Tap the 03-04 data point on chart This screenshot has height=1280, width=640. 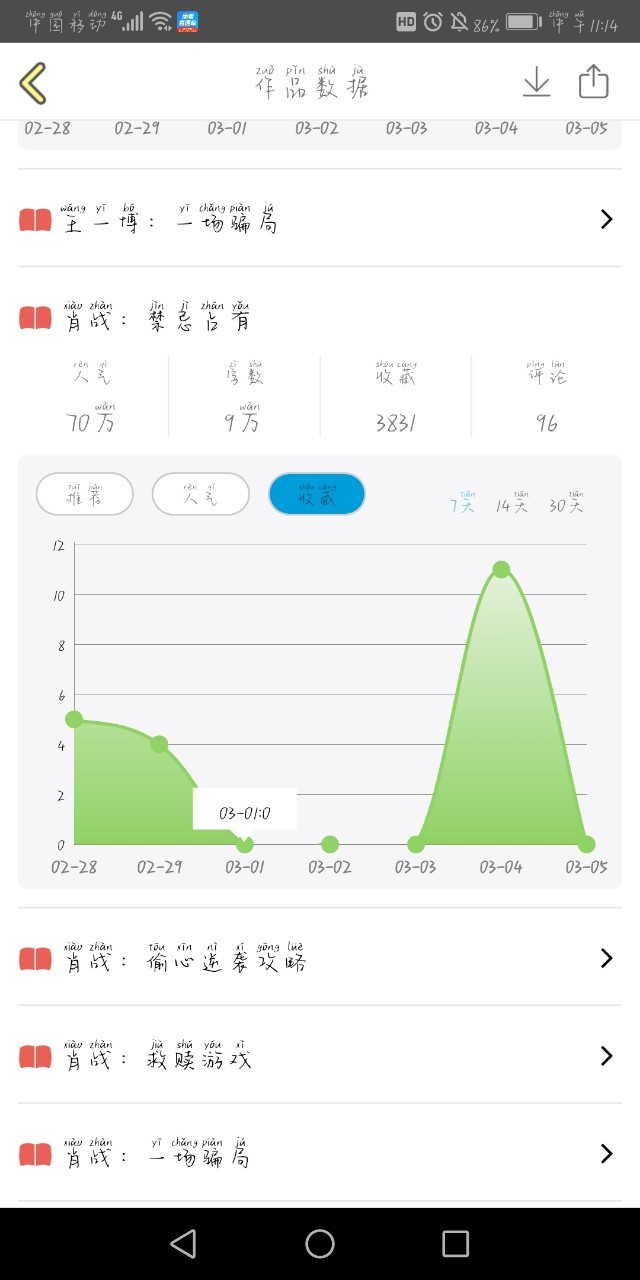(501, 569)
